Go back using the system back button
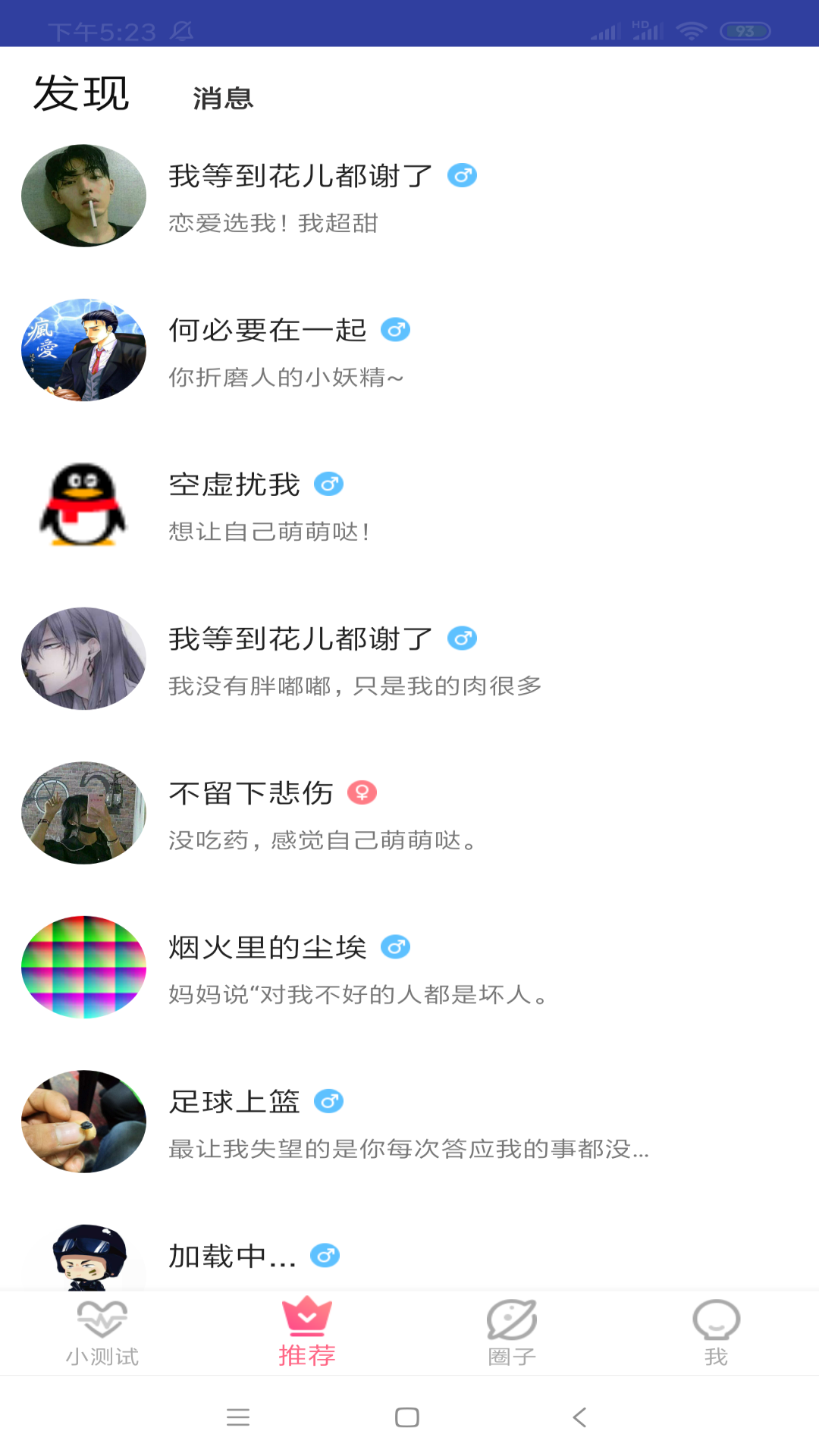This screenshot has width=819, height=1456. tap(580, 1417)
